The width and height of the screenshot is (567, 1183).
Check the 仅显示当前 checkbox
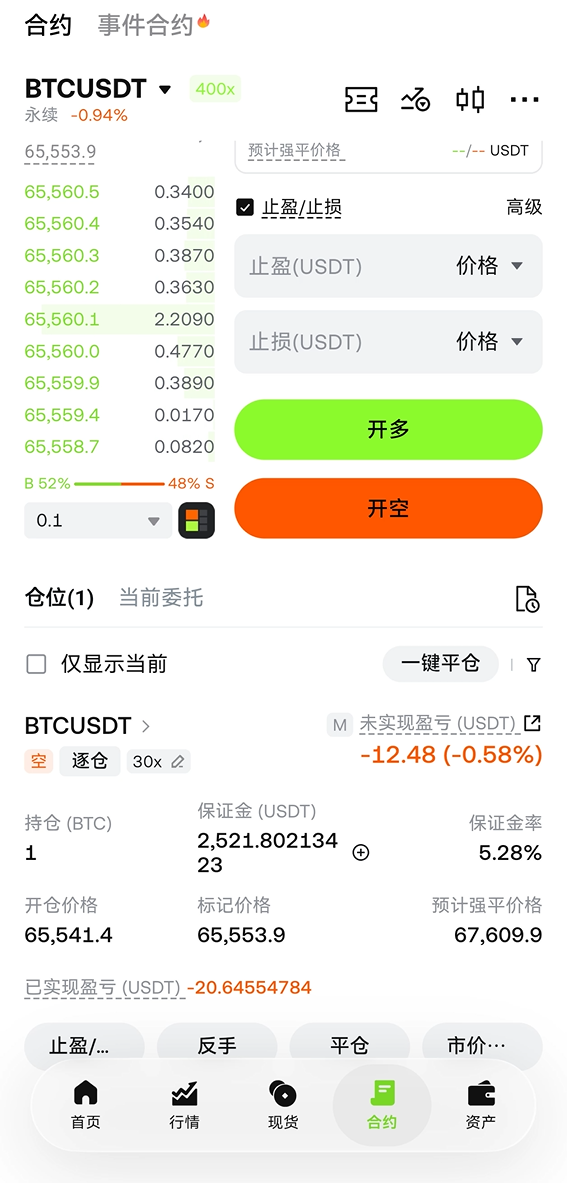[x=36, y=664]
